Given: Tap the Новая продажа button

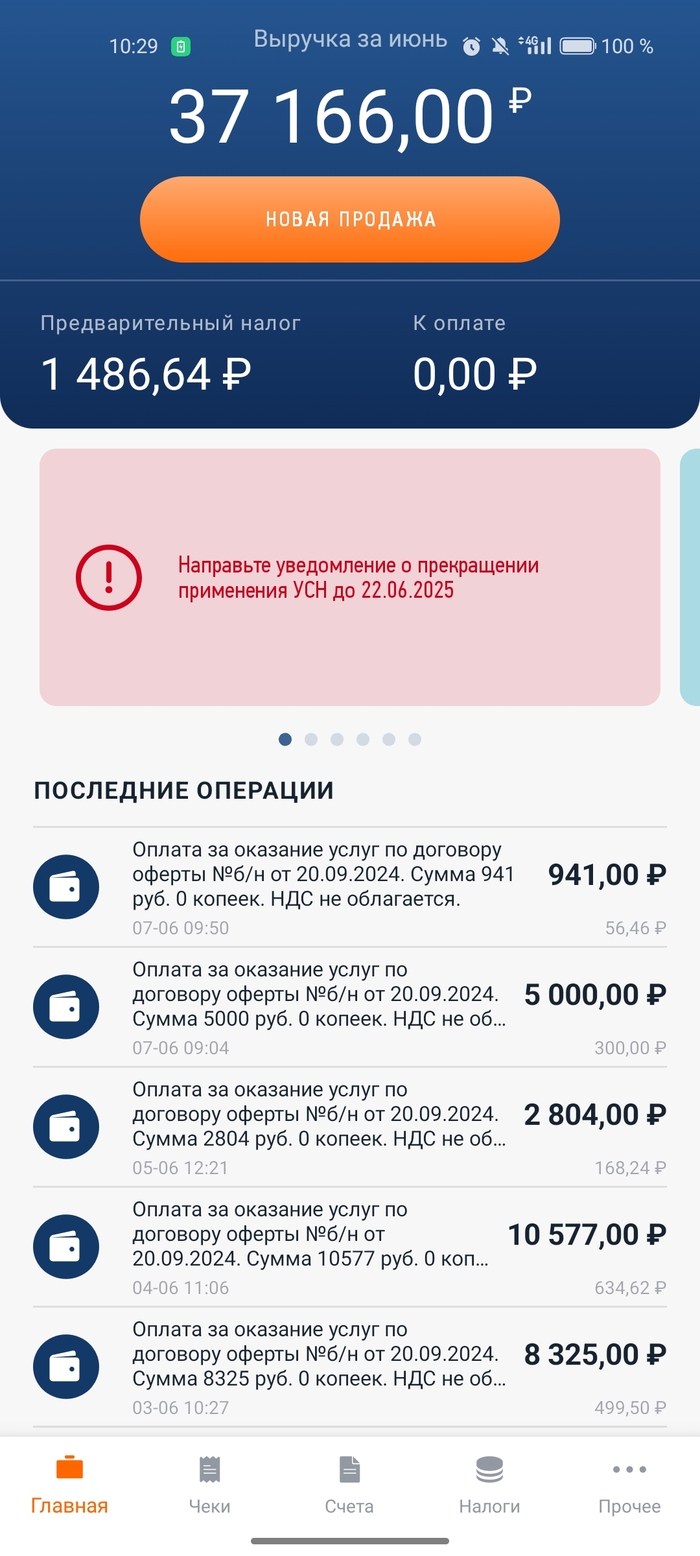Looking at the screenshot, I should pyautogui.click(x=350, y=219).
